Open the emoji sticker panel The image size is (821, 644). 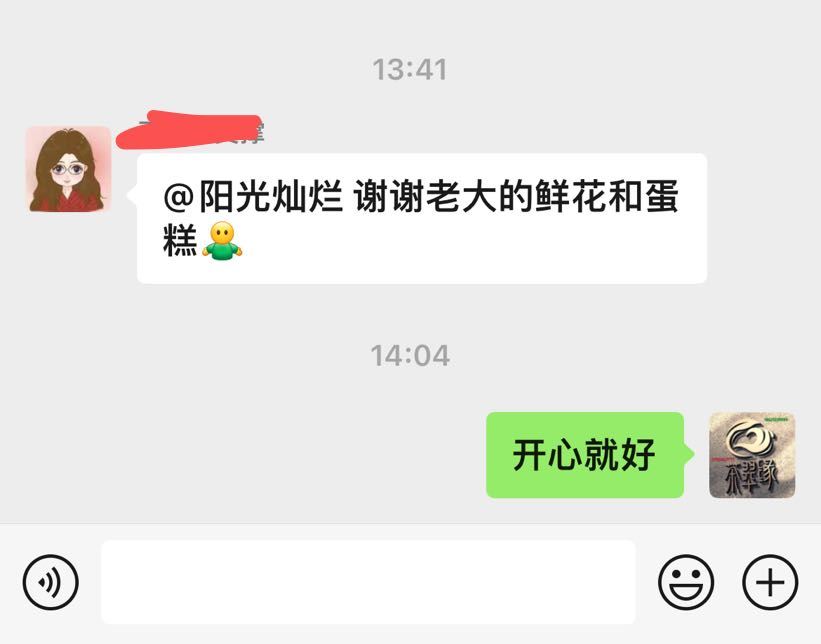686,582
